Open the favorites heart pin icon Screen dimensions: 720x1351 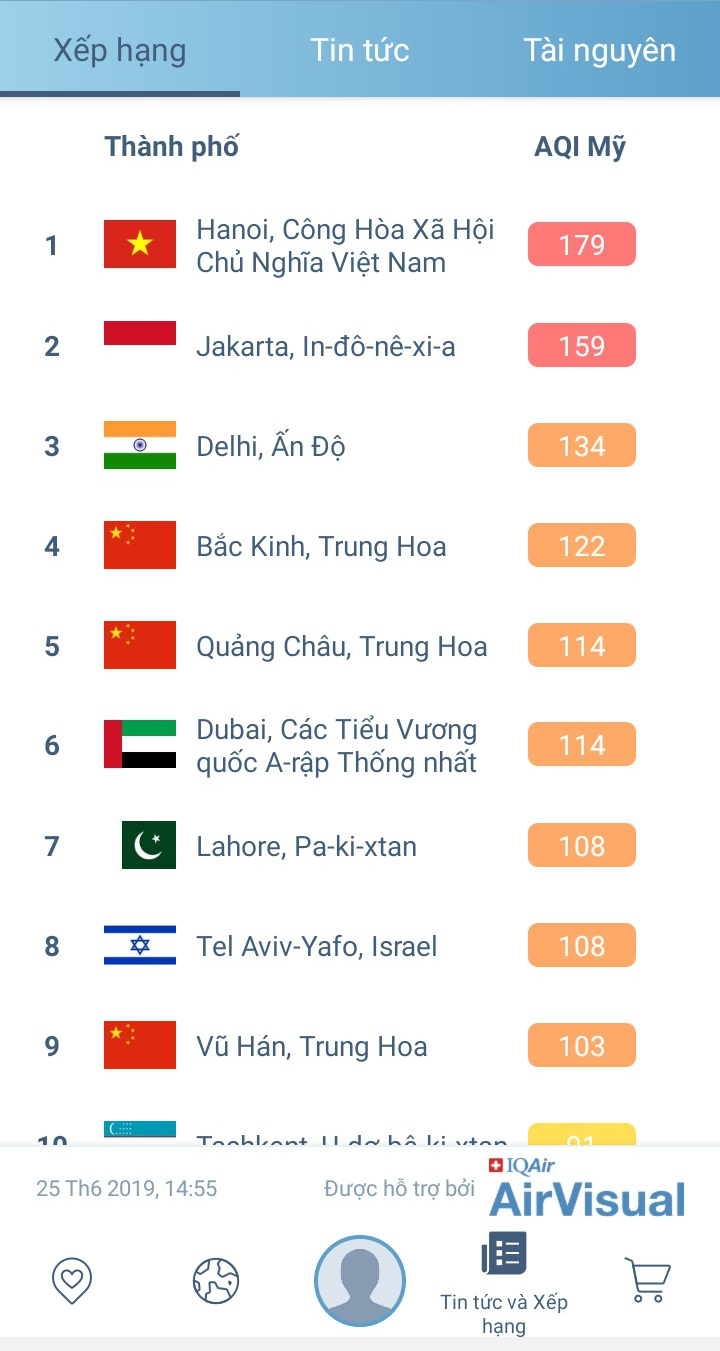tap(72, 1281)
